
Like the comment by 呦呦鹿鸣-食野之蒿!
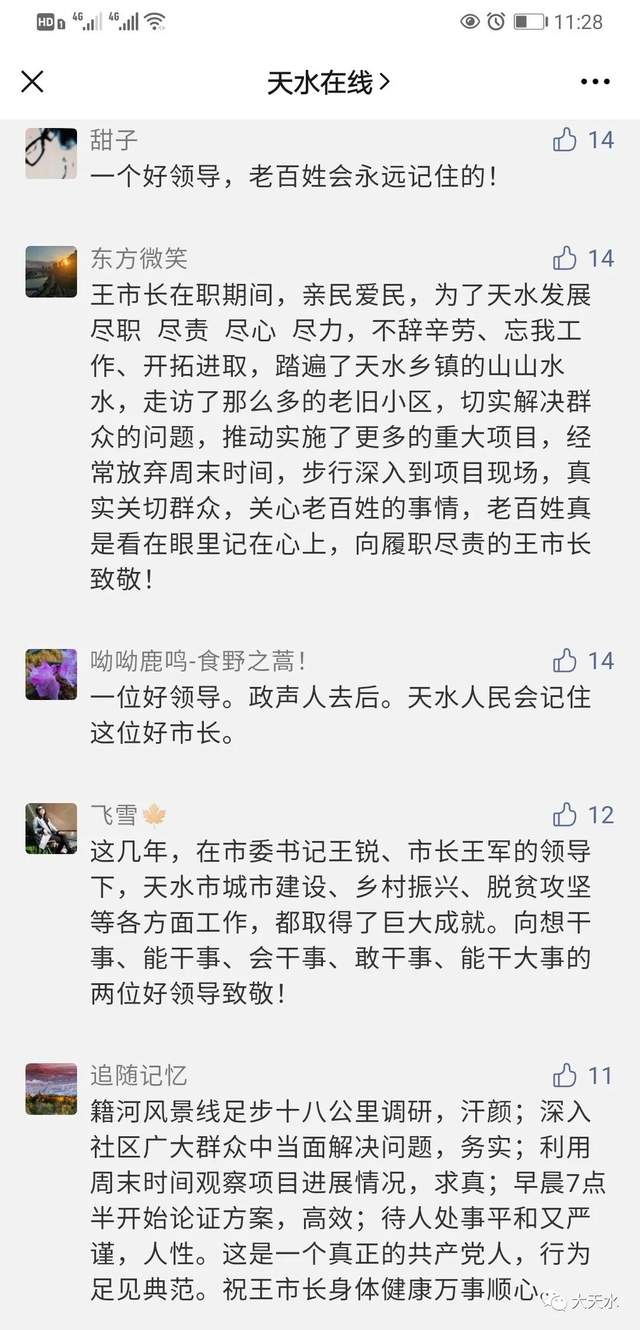566,660
